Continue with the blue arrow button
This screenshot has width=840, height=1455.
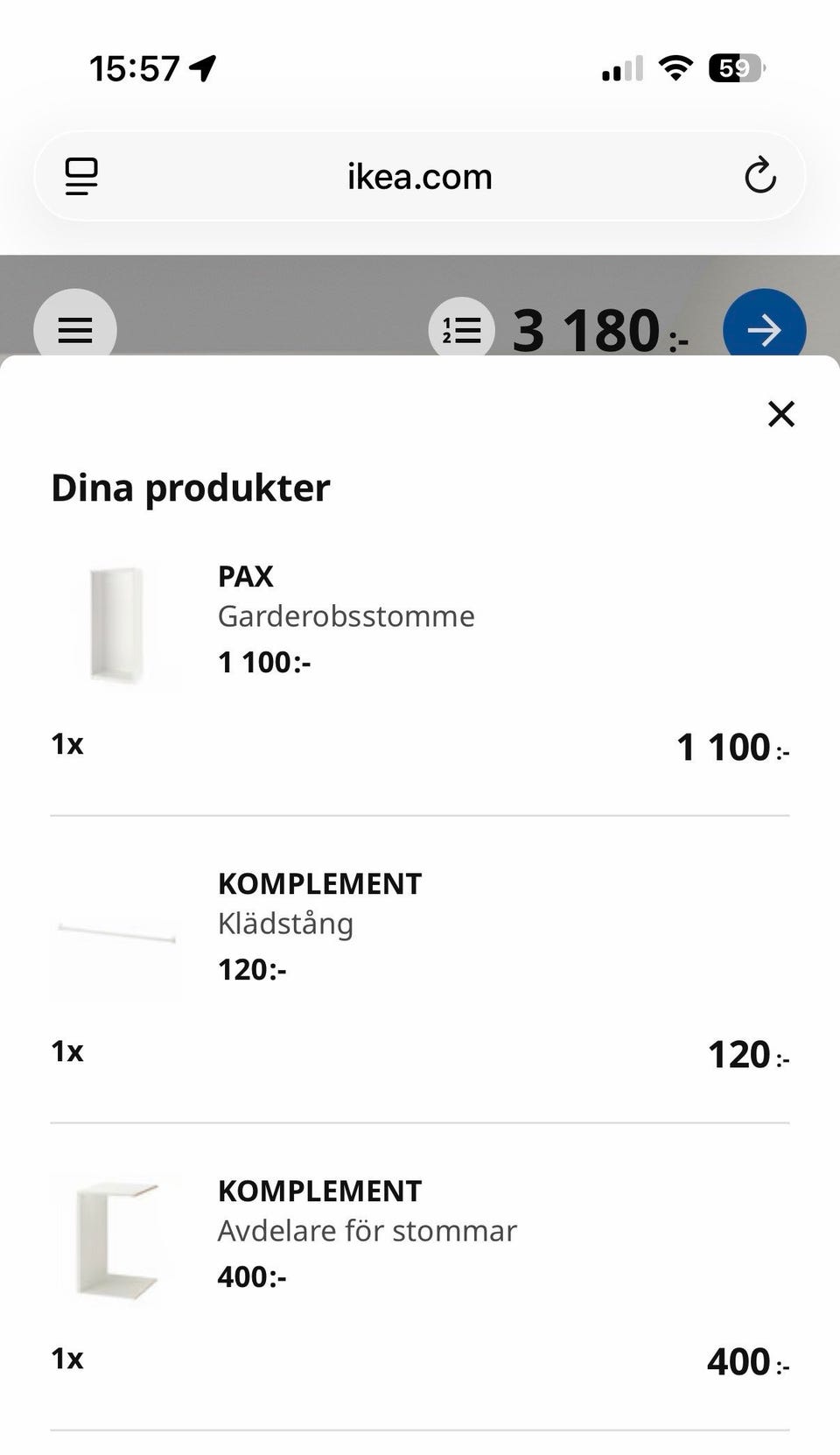(x=764, y=329)
